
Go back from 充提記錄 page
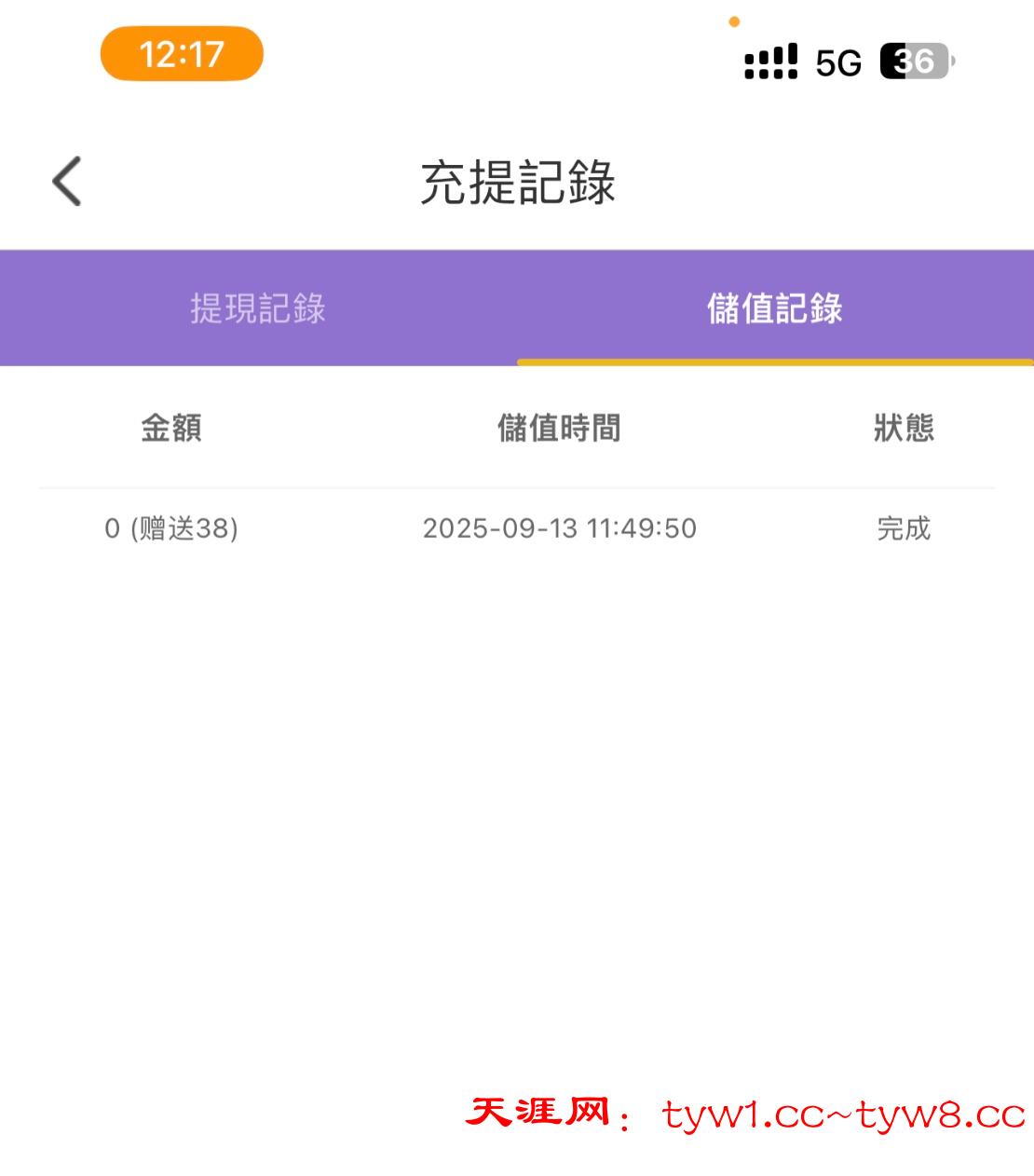67,181
